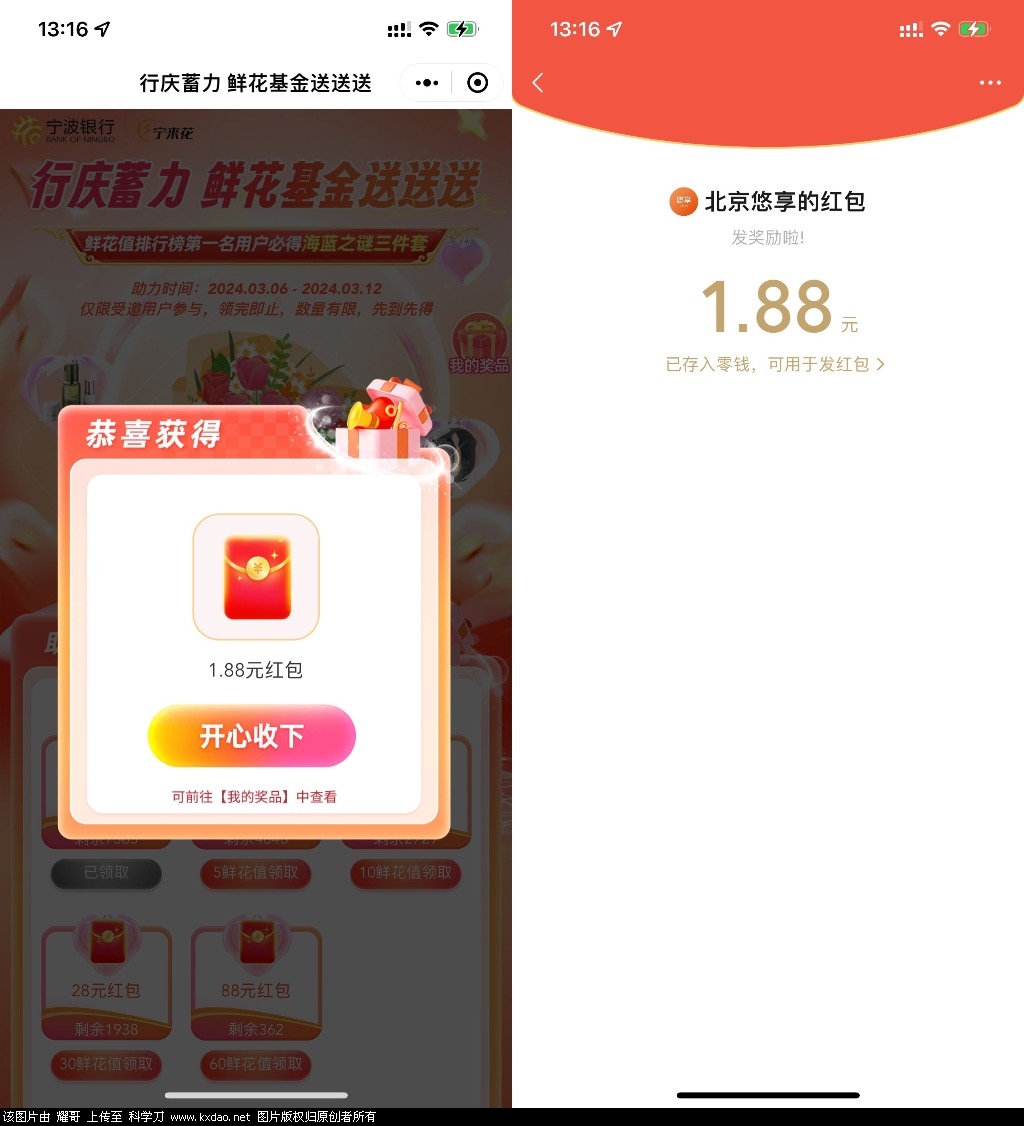Close the mini program via circle icon
Image resolution: width=1024 pixels, height=1126 pixels.
click(478, 83)
